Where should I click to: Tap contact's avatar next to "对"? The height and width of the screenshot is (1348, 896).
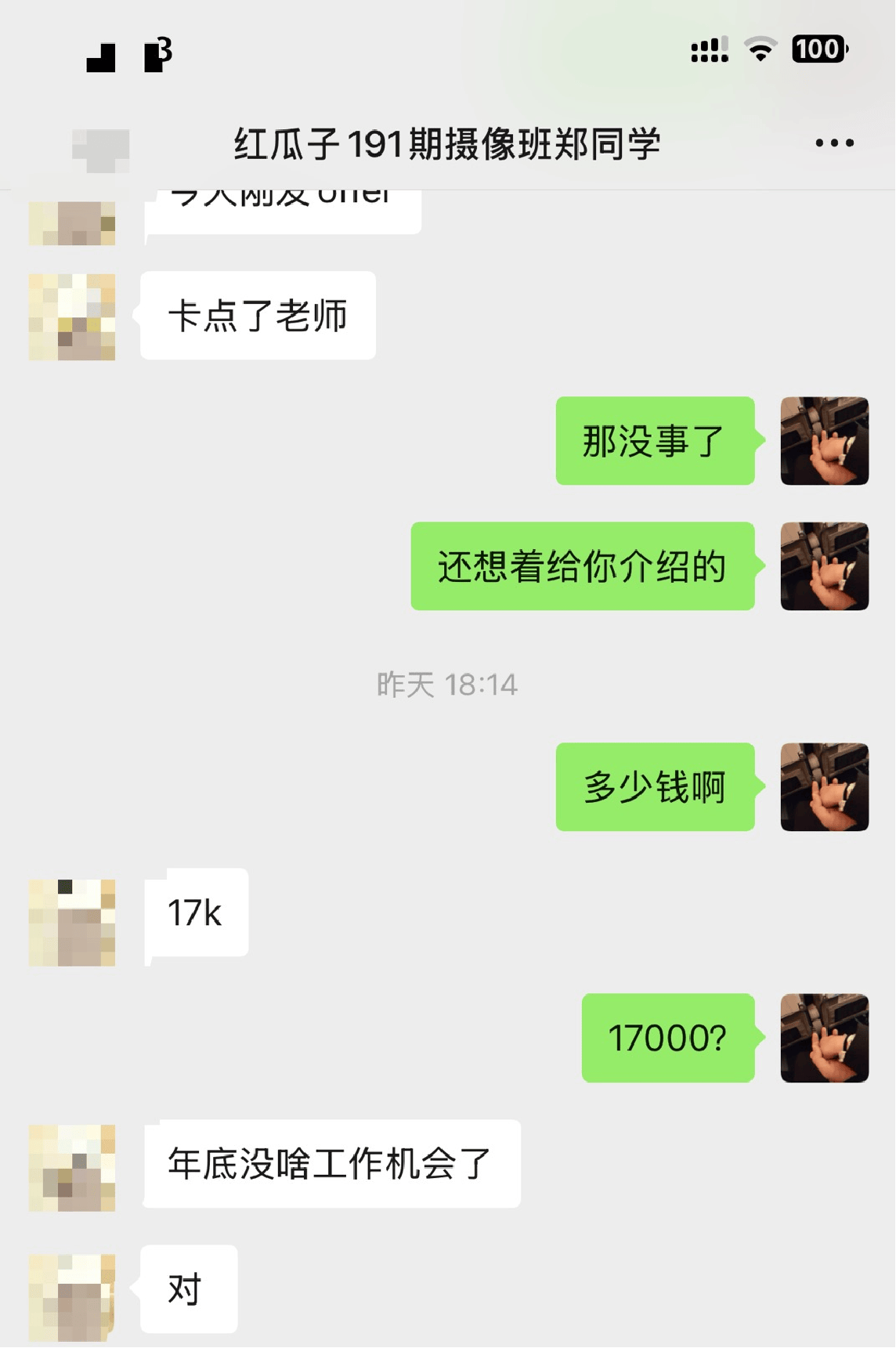[72, 1297]
